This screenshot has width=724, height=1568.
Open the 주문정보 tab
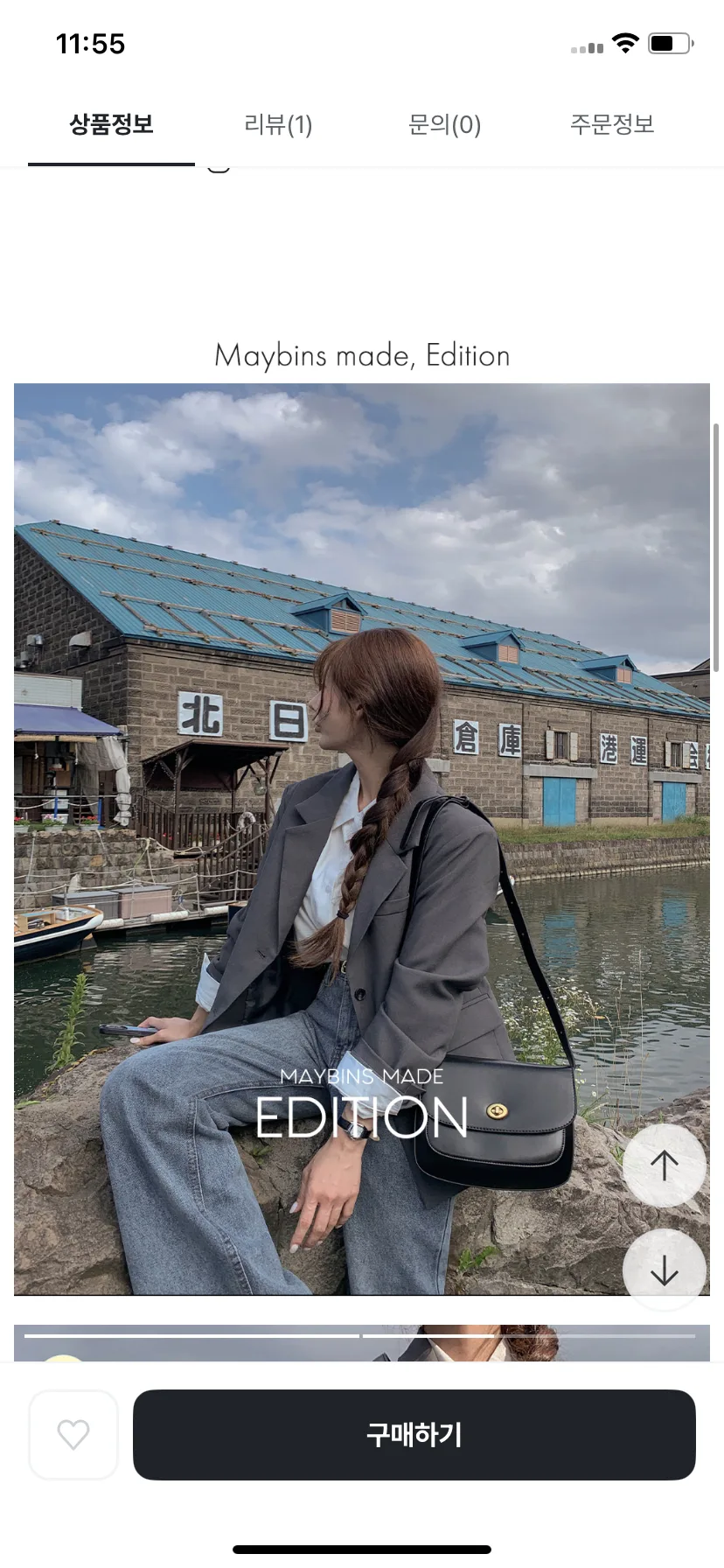612,125
